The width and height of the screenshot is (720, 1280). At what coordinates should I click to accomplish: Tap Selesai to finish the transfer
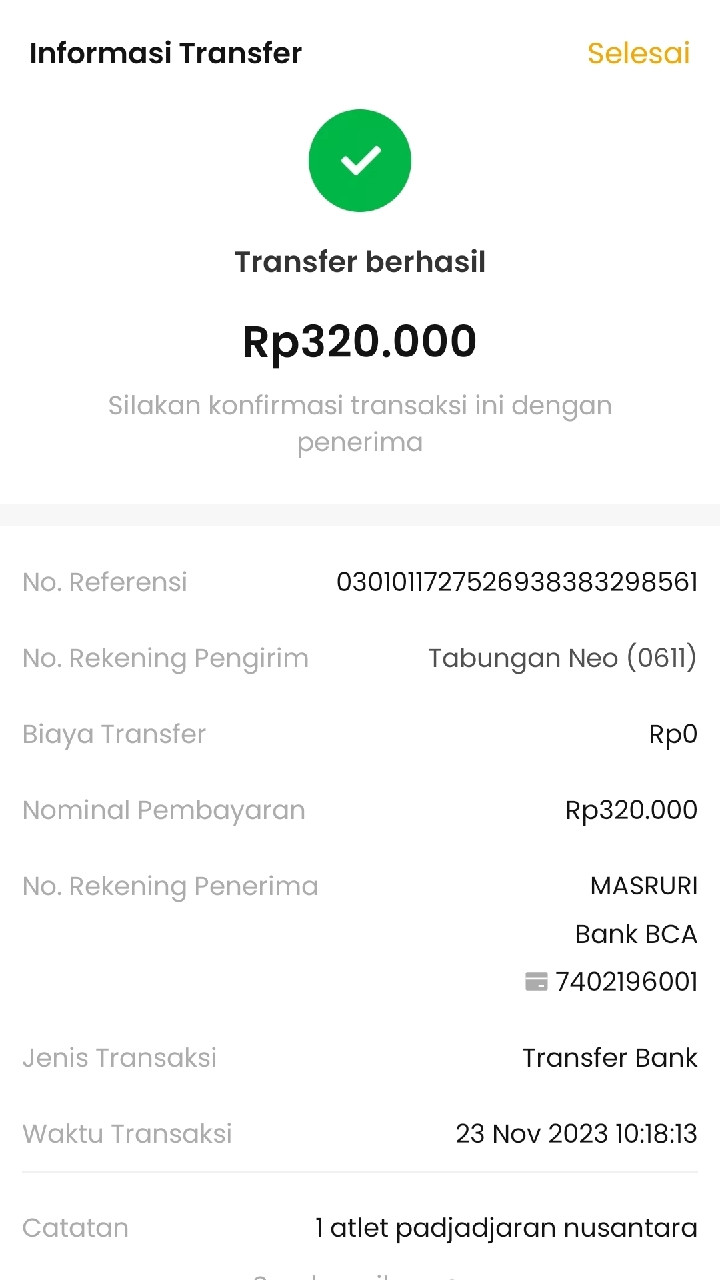[638, 53]
